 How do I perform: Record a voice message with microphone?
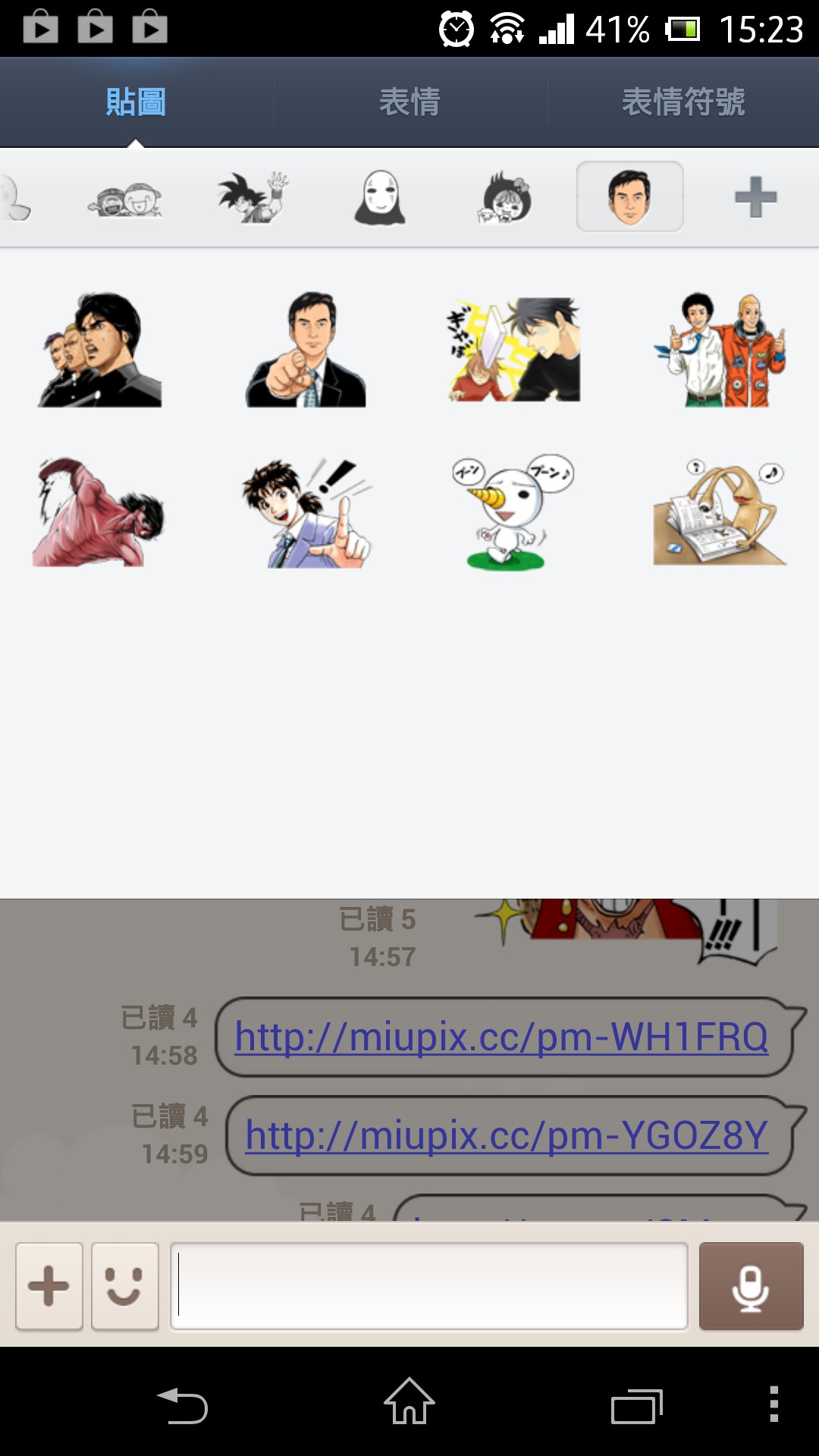(751, 1285)
